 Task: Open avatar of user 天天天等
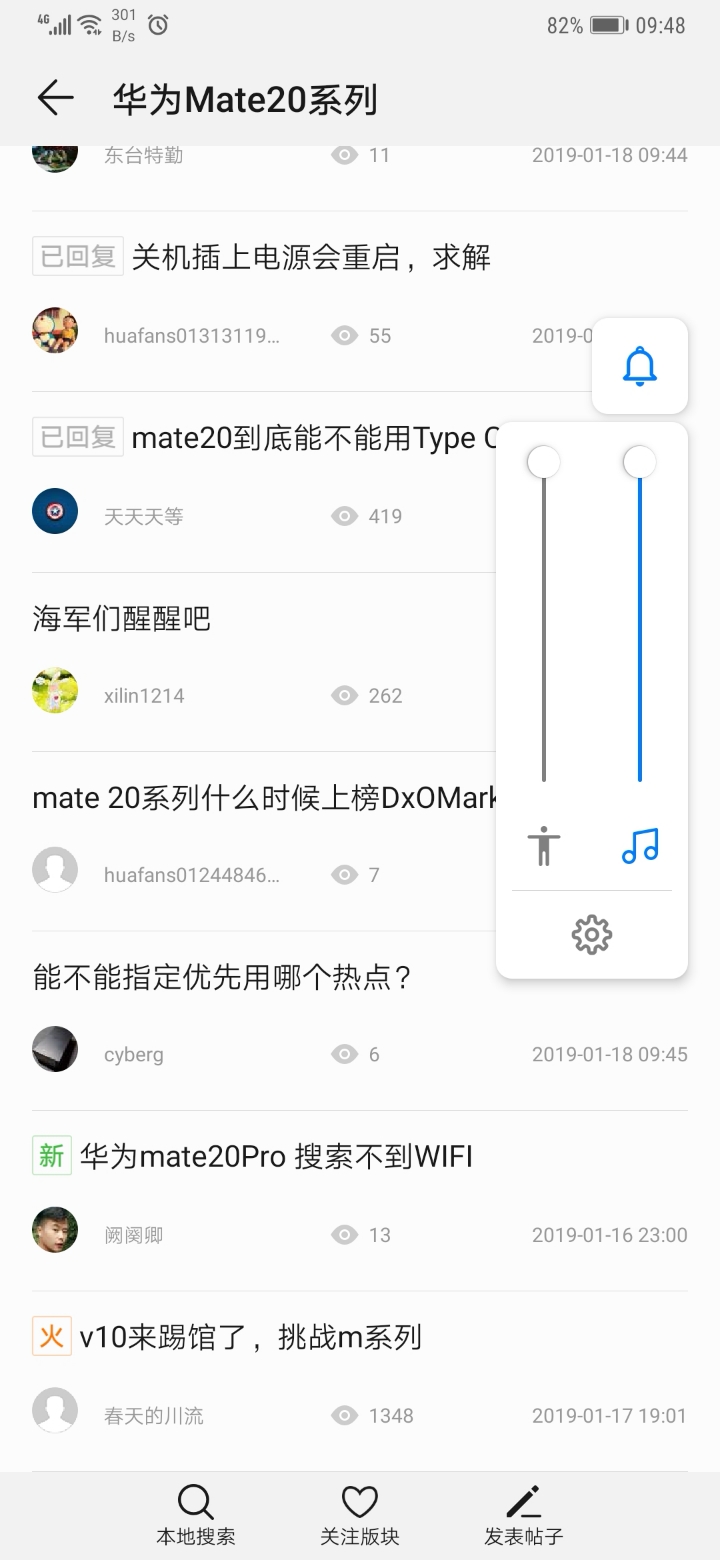(x=55, y=511)
